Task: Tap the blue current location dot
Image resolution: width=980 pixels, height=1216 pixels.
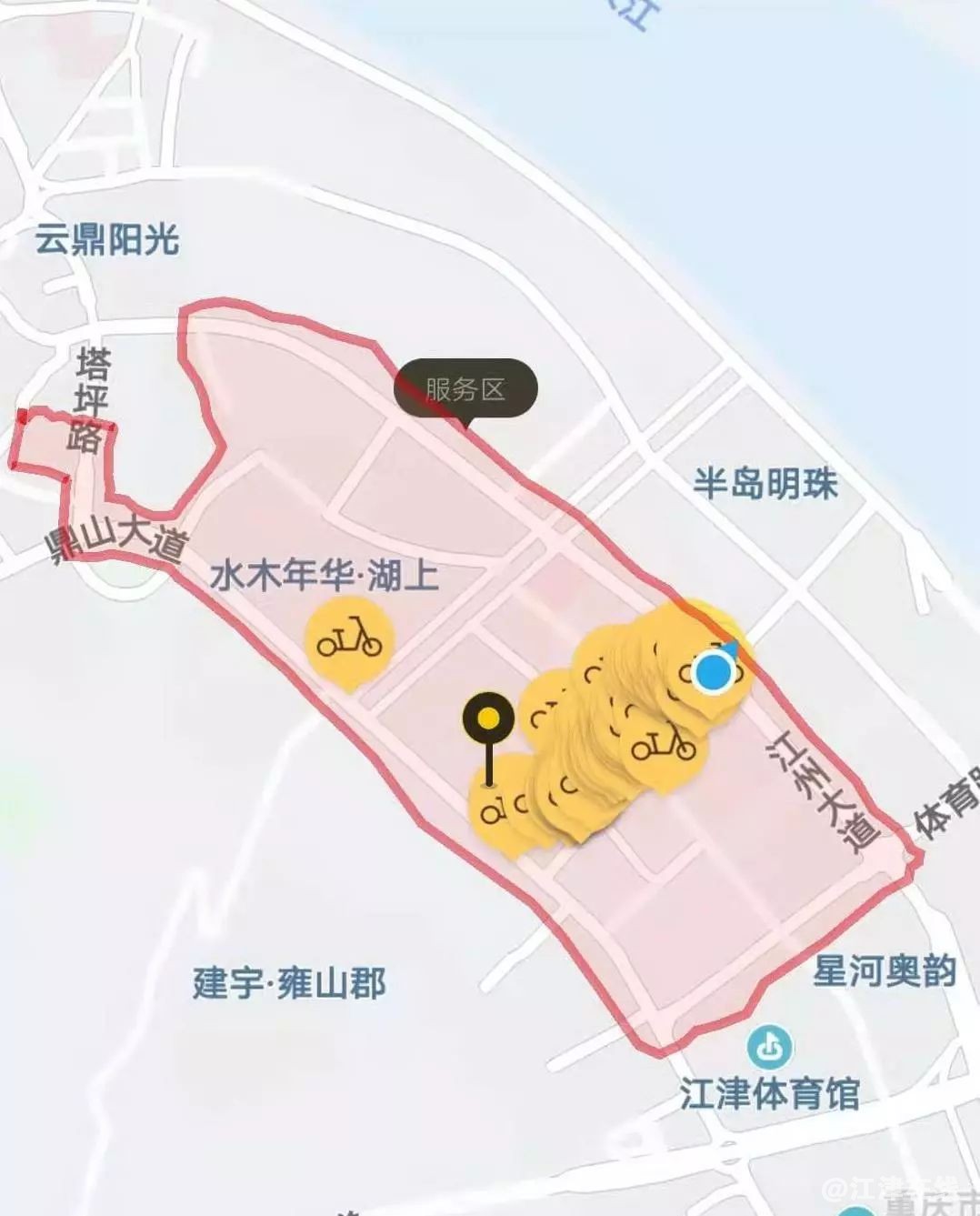Action: 715,673
